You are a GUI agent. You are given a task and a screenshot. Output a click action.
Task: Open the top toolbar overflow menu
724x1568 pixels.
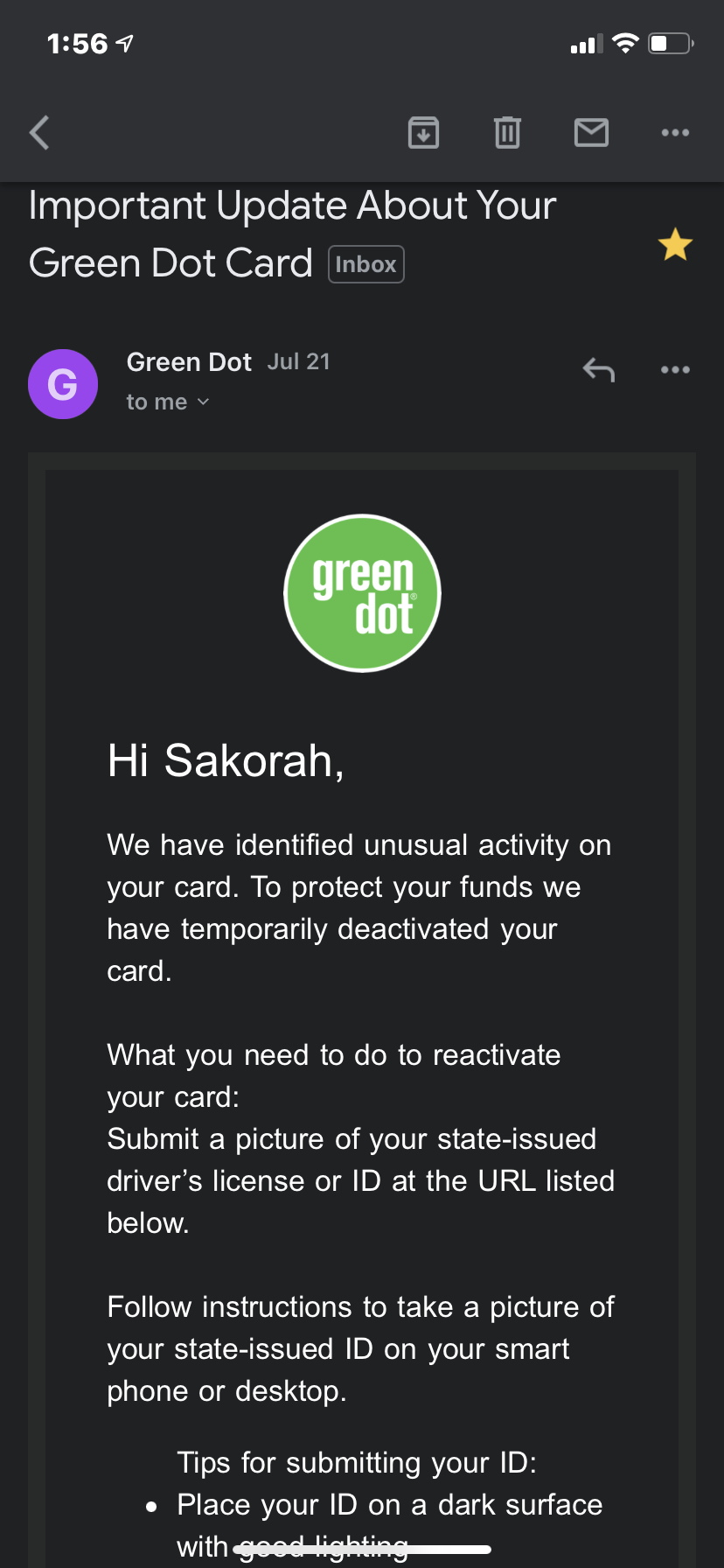point(675,133)
